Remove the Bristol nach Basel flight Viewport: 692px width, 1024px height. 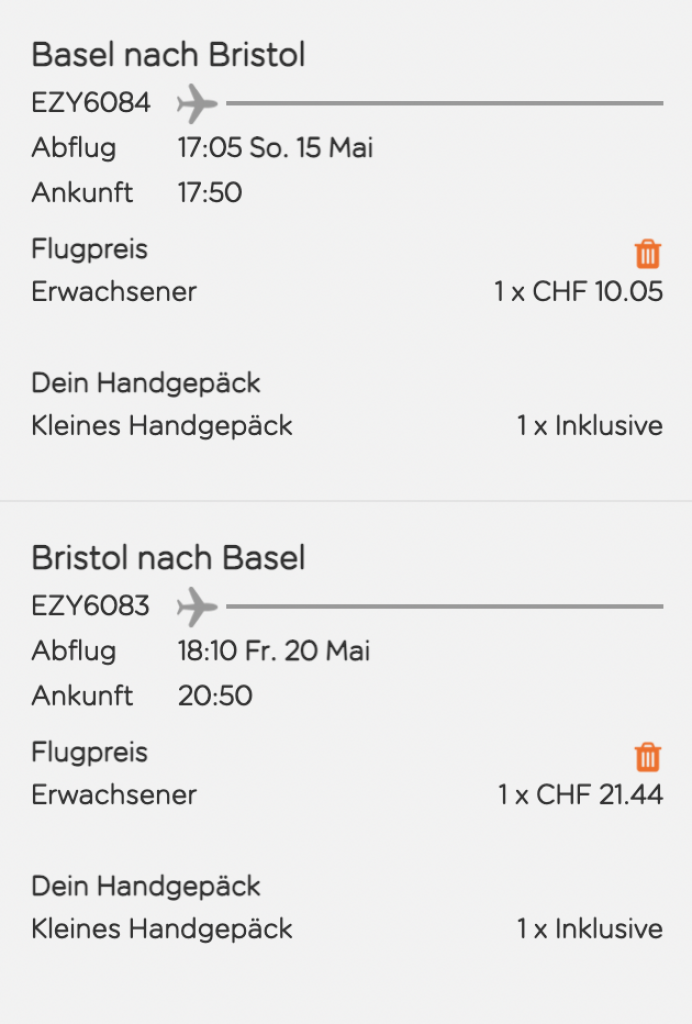[x=648, y=756]
